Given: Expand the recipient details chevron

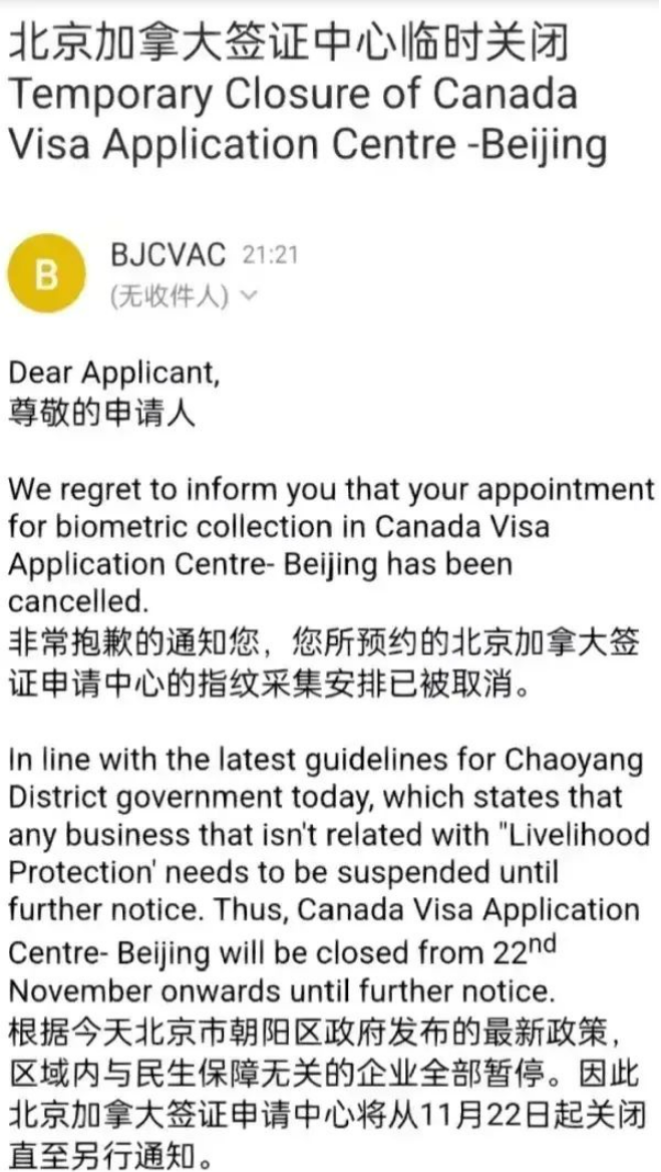Looking at the screenshot, I should click(x=250, y=296).
